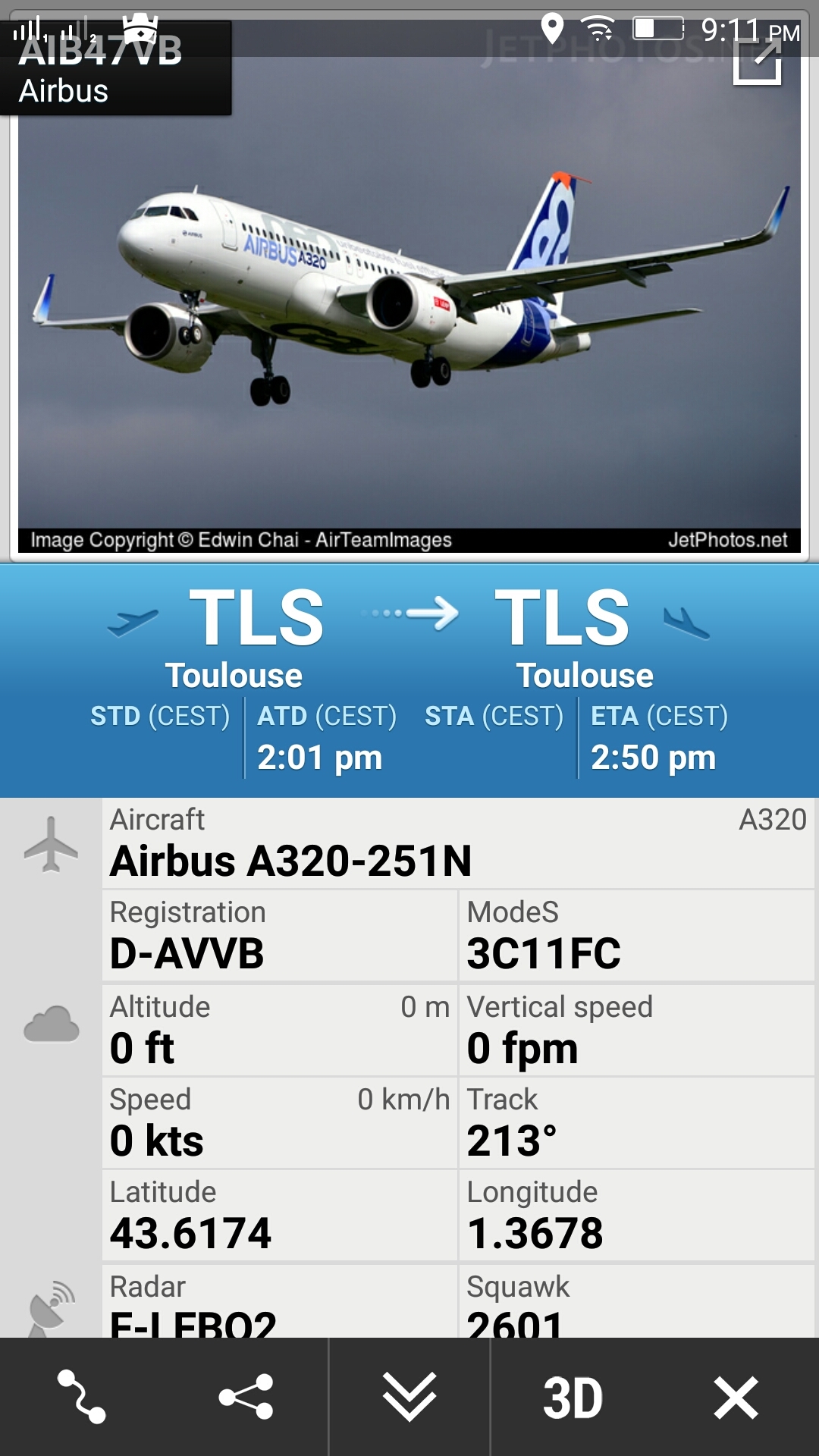Image resolution: width=819 pixels, height=1456 pixels.
Task: Open the Airbus A320 photo
Action: pyautogui.click(x=409, y=303)
